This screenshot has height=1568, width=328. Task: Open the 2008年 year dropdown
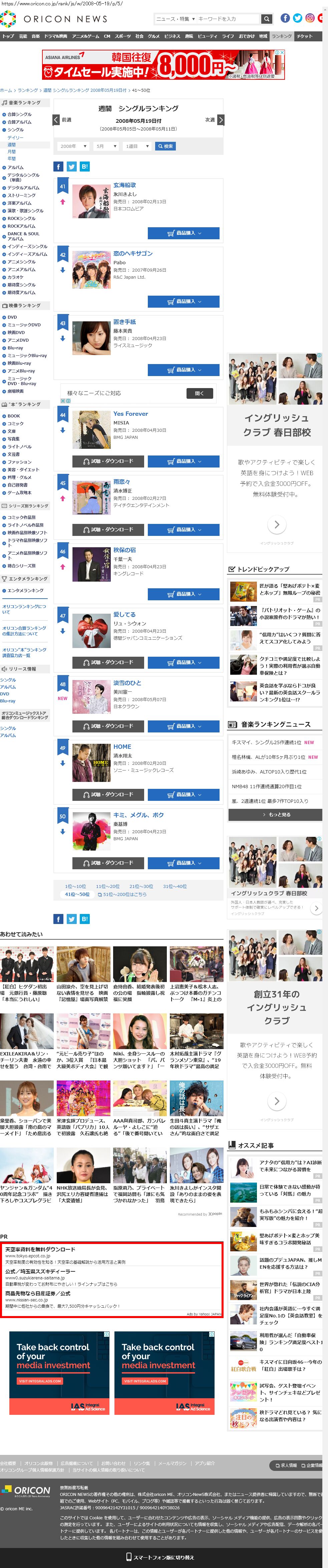[x=73, y=146]
